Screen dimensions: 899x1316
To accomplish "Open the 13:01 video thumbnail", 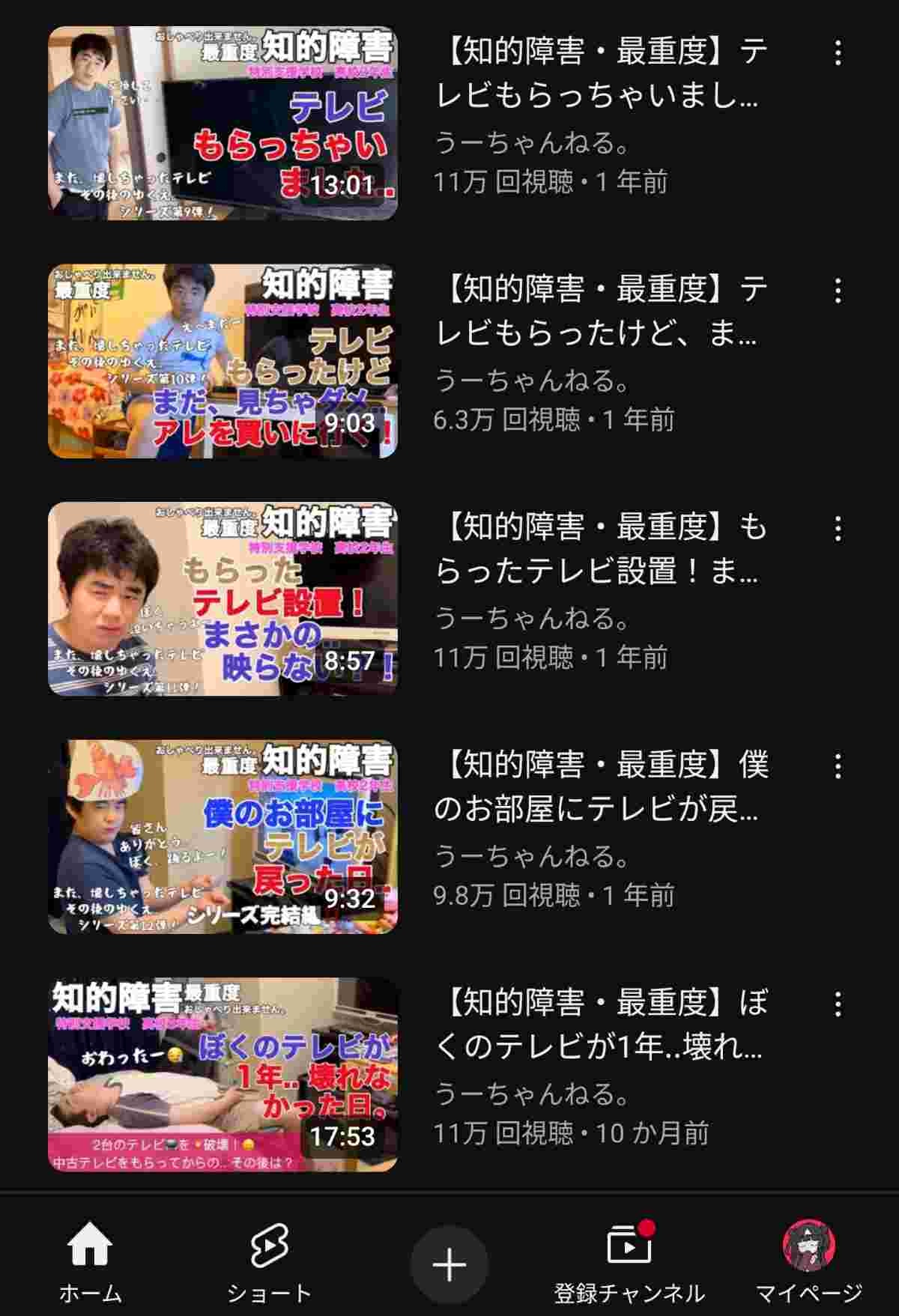I will [223, 123].
